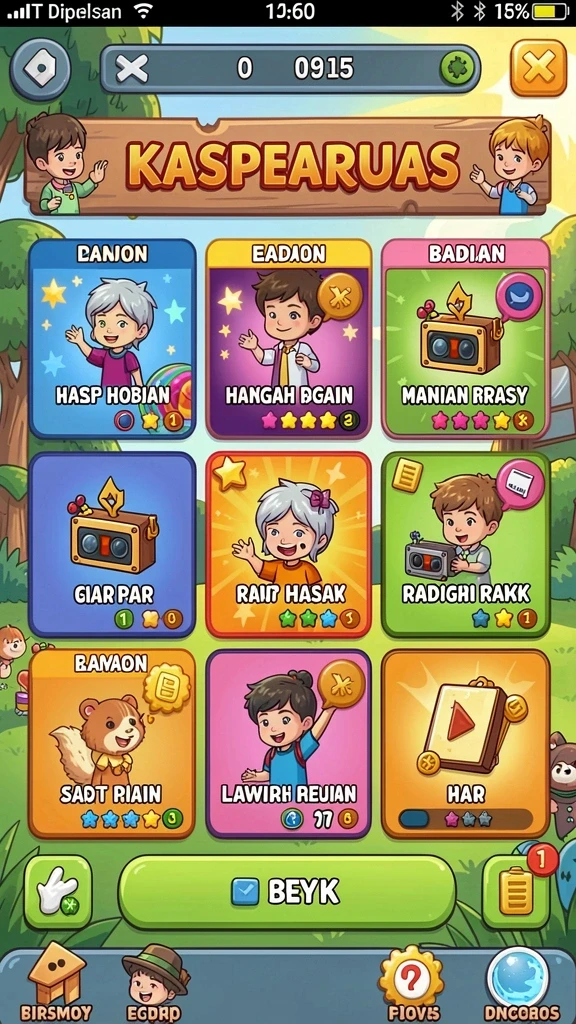Select the SADT RIAIN squirrel card
576x1024 pixels.
click(x=112, y=744)
